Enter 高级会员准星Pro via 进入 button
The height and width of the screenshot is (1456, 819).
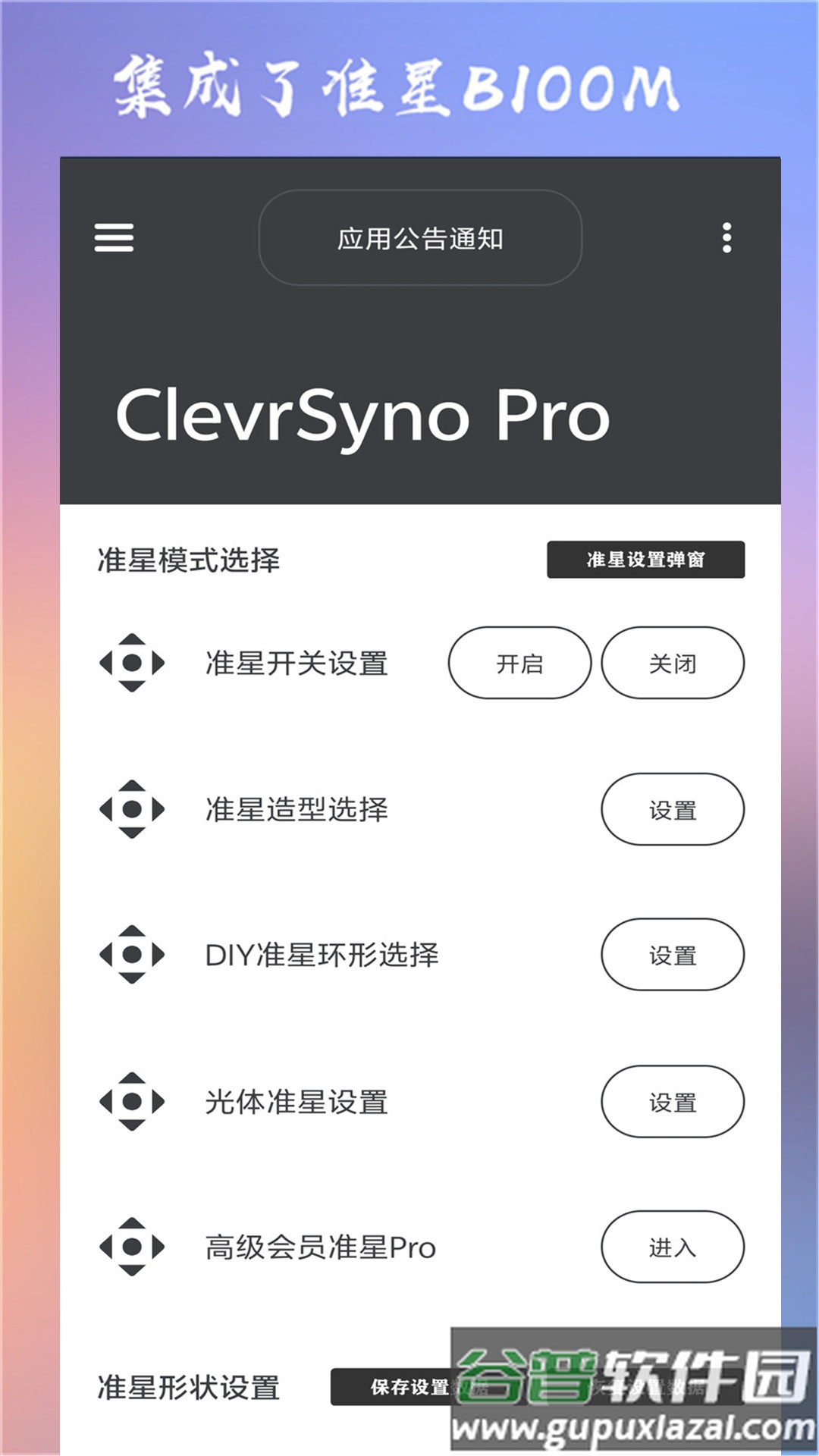[673, 1248]
